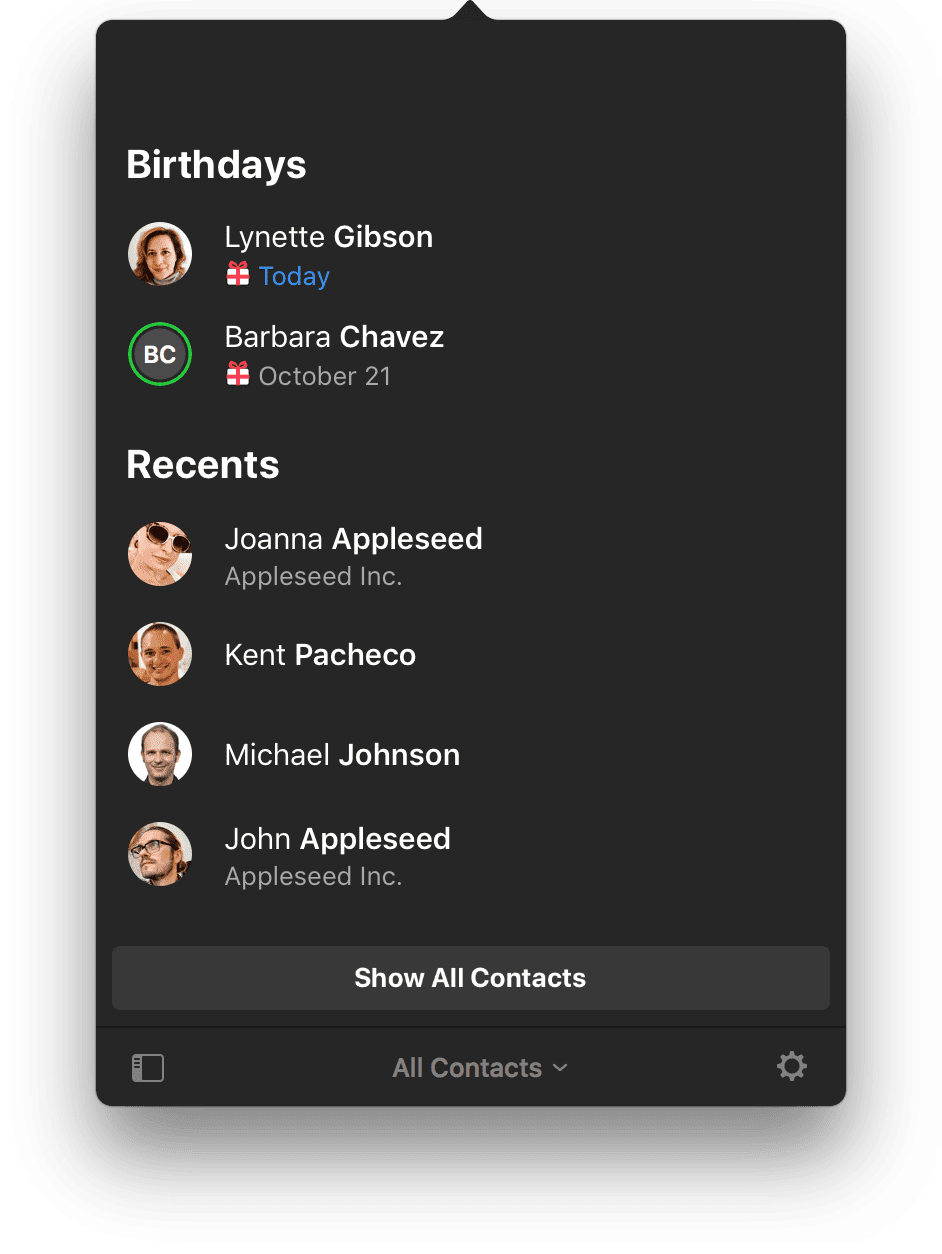
Task: Select Kent Pacheco from recents
Action: click(x=320, y=655)
